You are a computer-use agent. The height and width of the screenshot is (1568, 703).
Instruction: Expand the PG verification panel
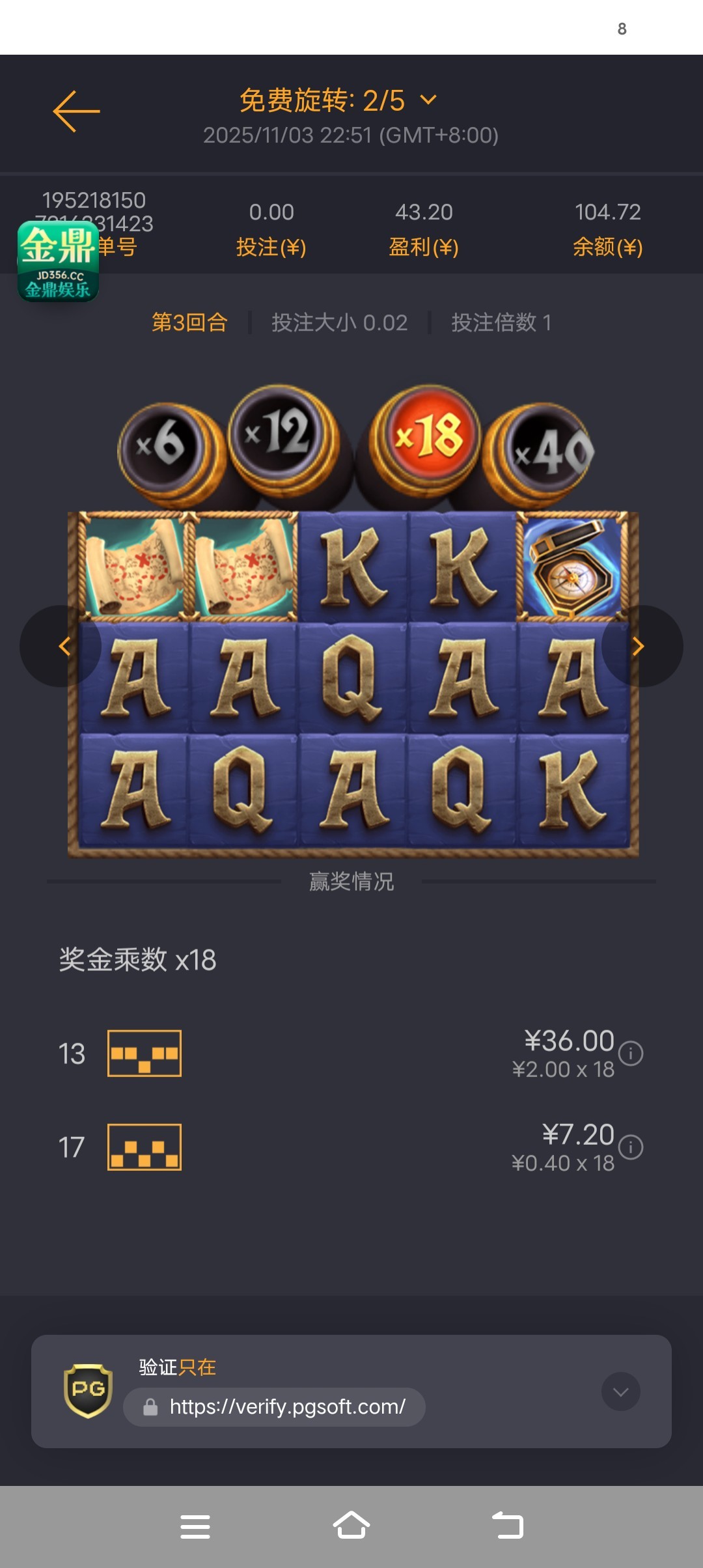tap(620, 1392)
